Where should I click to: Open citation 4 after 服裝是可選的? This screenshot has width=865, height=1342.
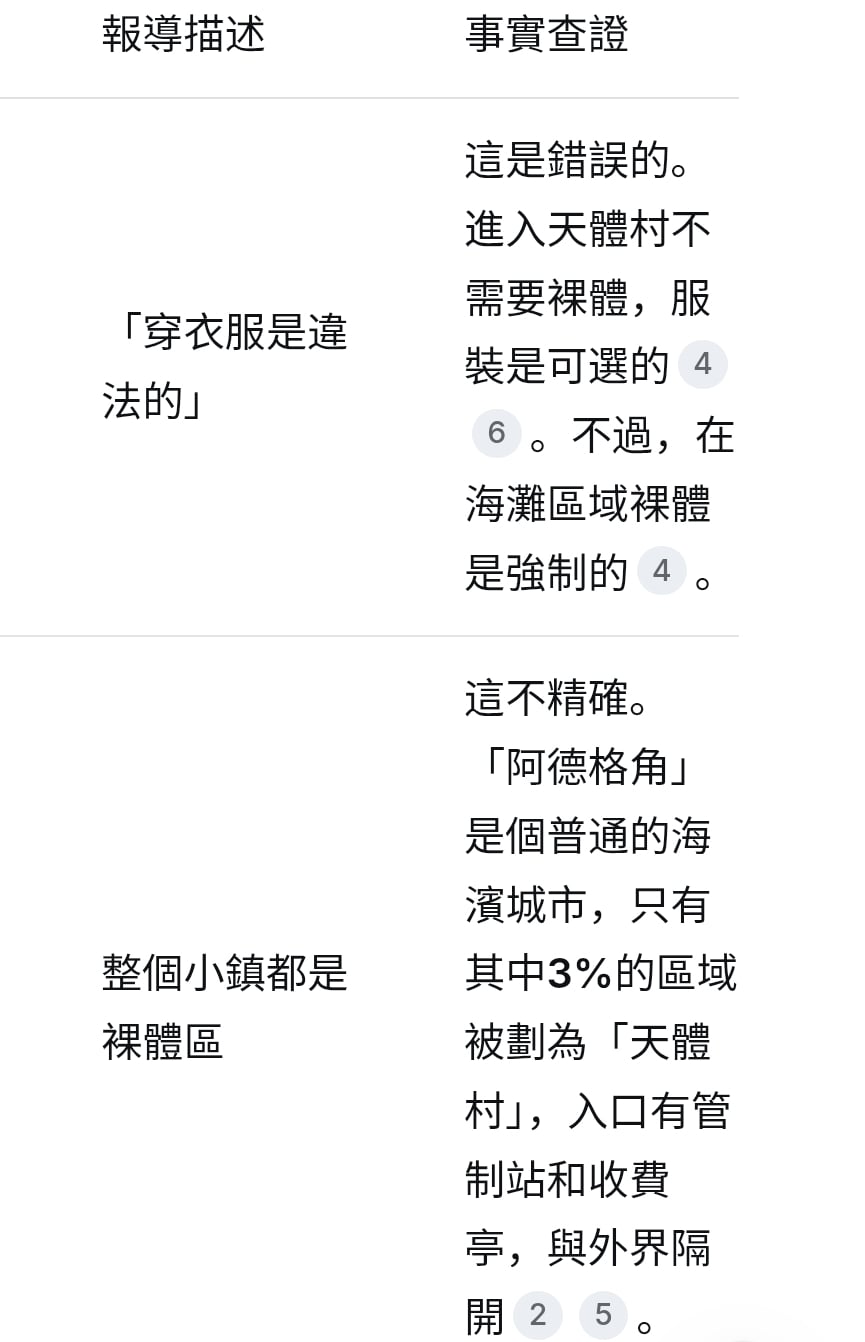coord(702,365)
